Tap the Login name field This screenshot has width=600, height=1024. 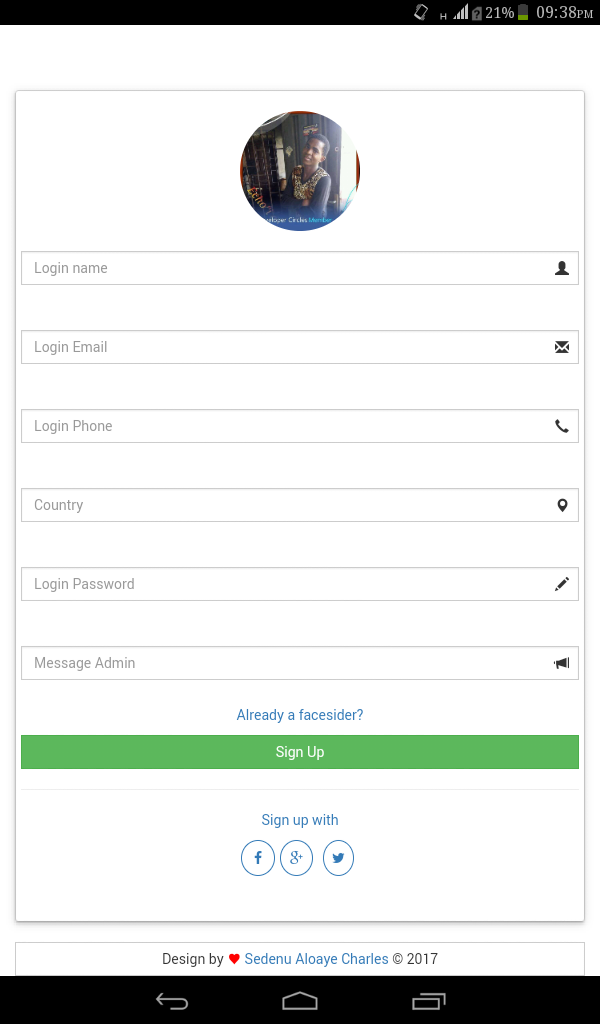300,268
